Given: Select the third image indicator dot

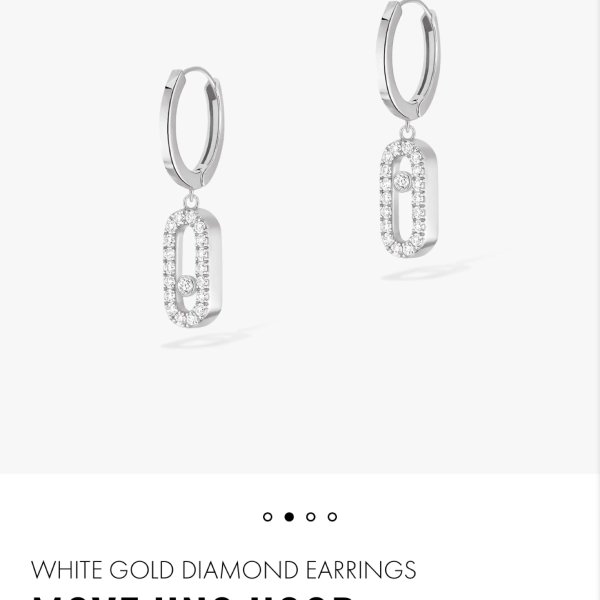Looking at the screenshot, I should coord(311,517).
